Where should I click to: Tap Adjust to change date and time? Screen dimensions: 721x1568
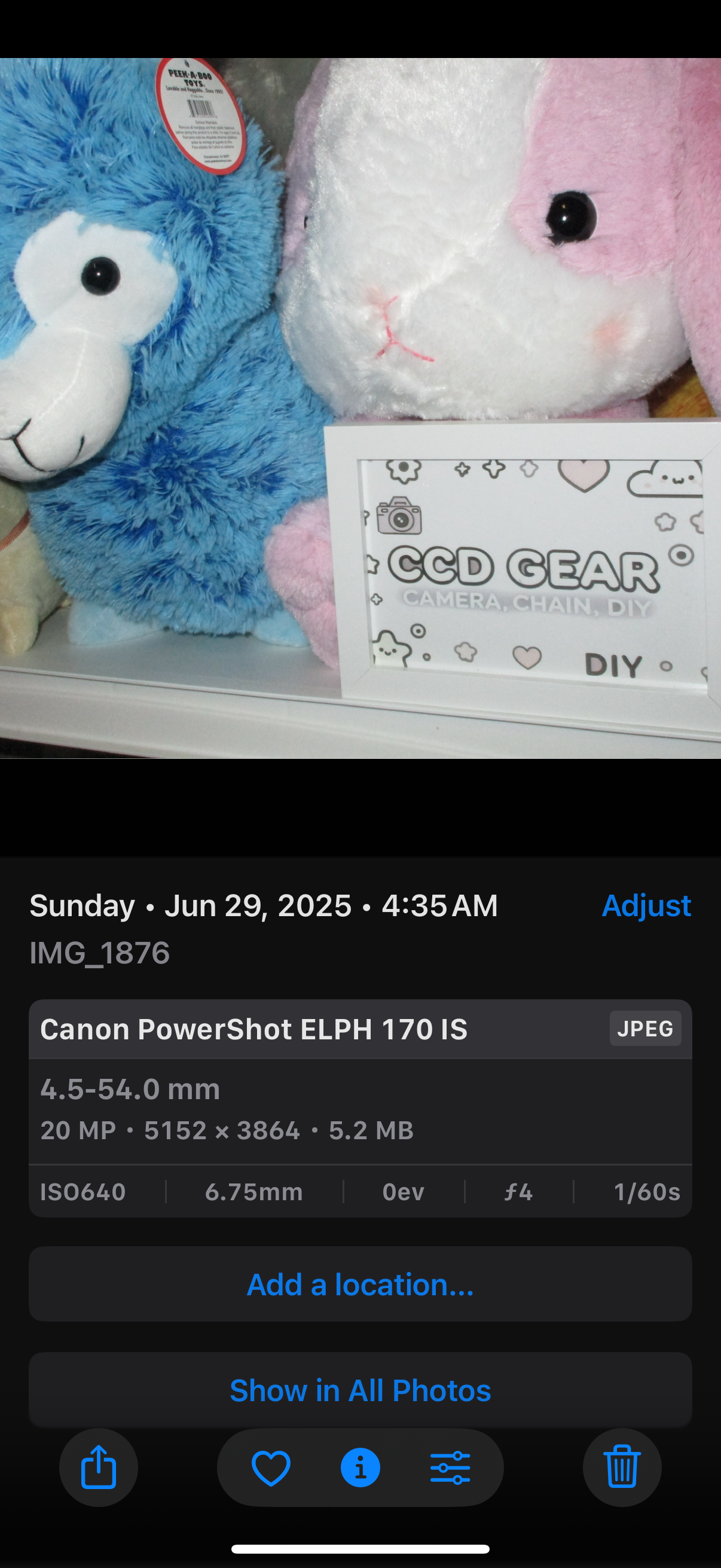(x=646, y=905)
